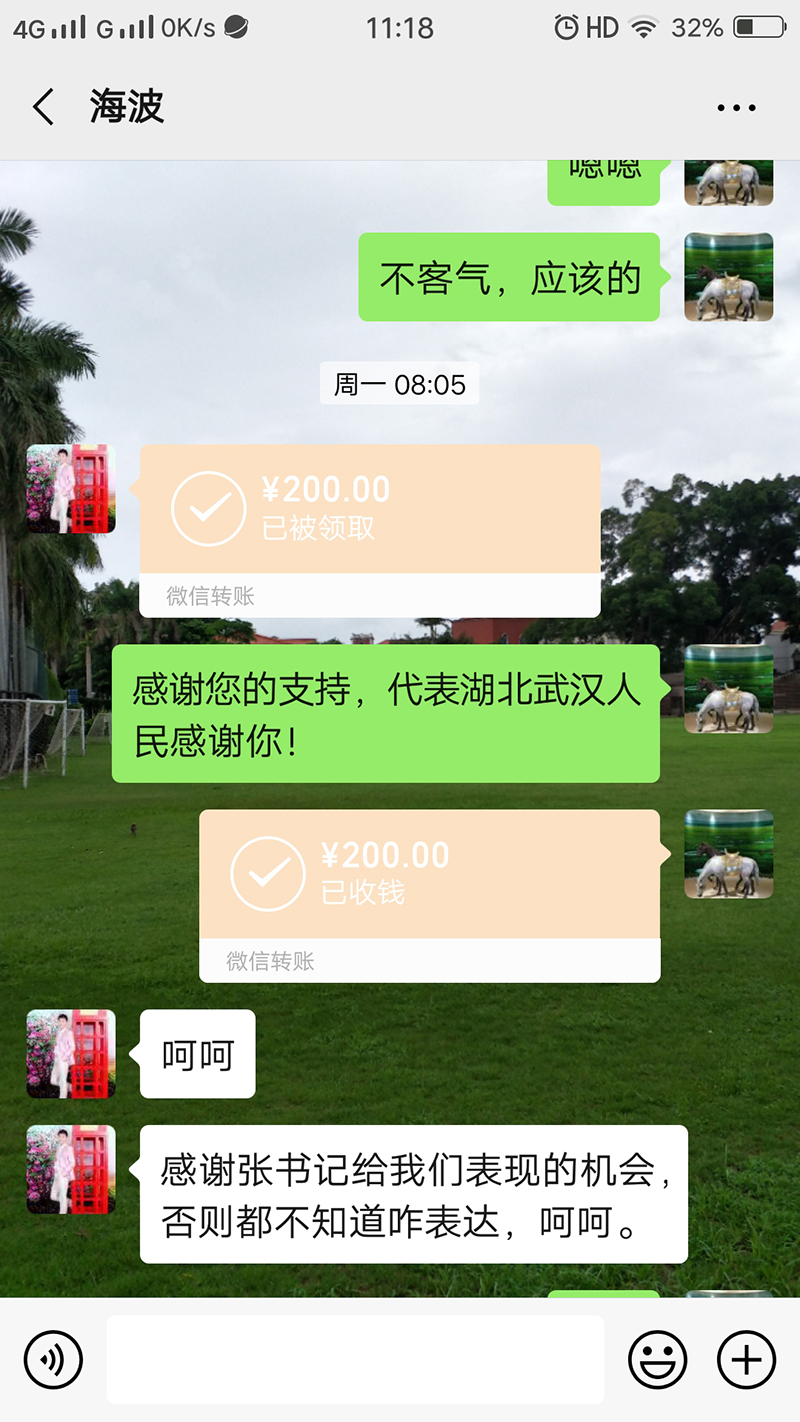Switch to voice message input
This screenshot has width=800, height=1422.
[53, 1360]
